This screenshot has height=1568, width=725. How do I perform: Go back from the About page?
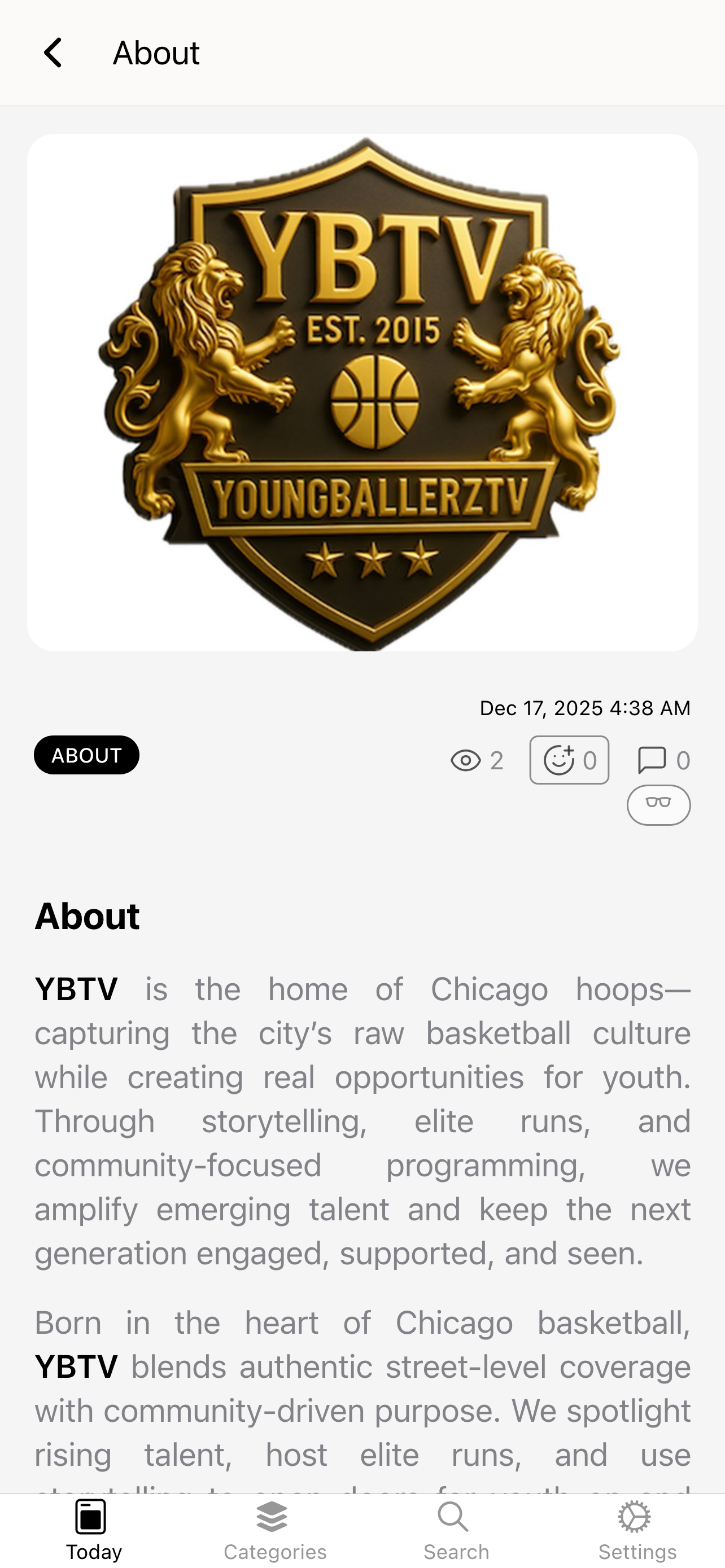[x=53, y=53]
